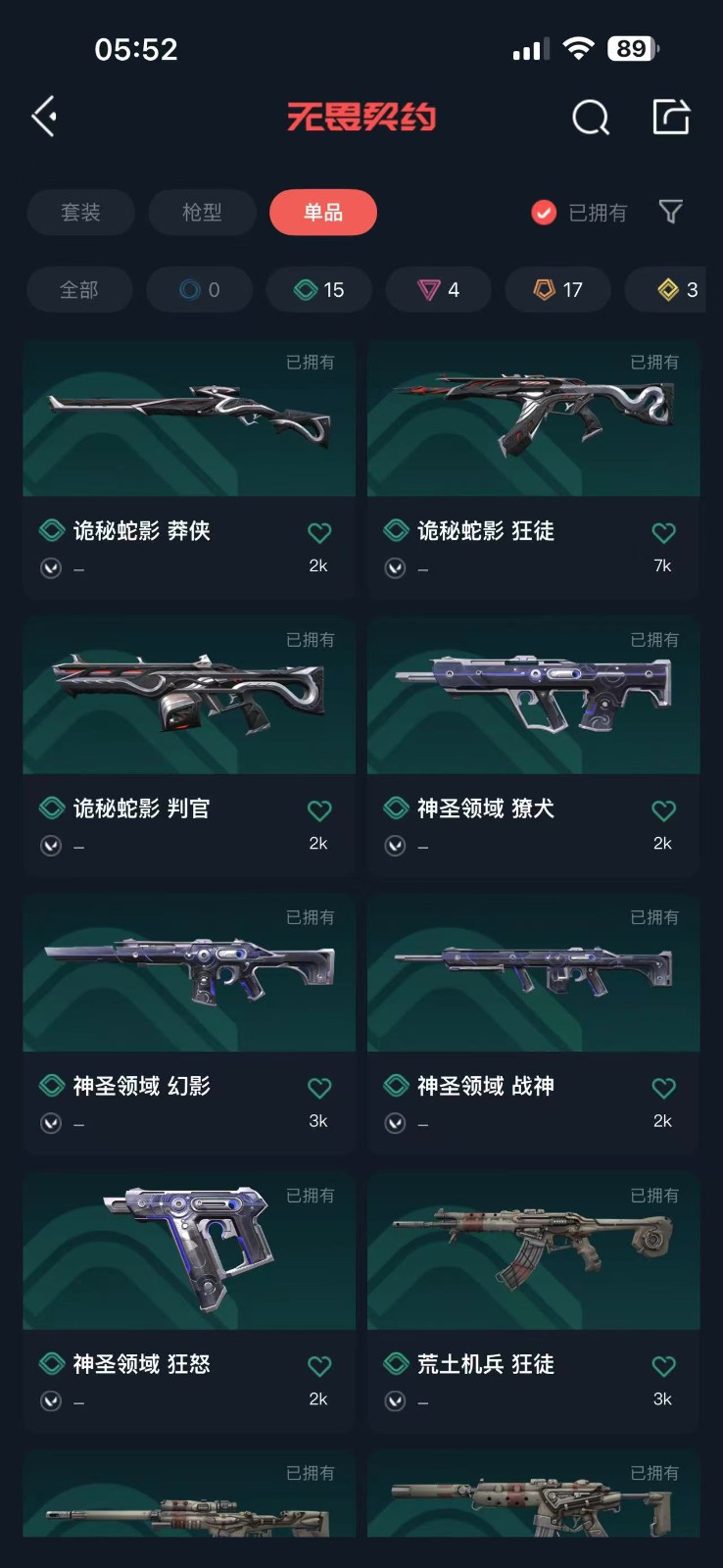Open the 诡秘蛇影 判官 skin card

pos(189,747)
